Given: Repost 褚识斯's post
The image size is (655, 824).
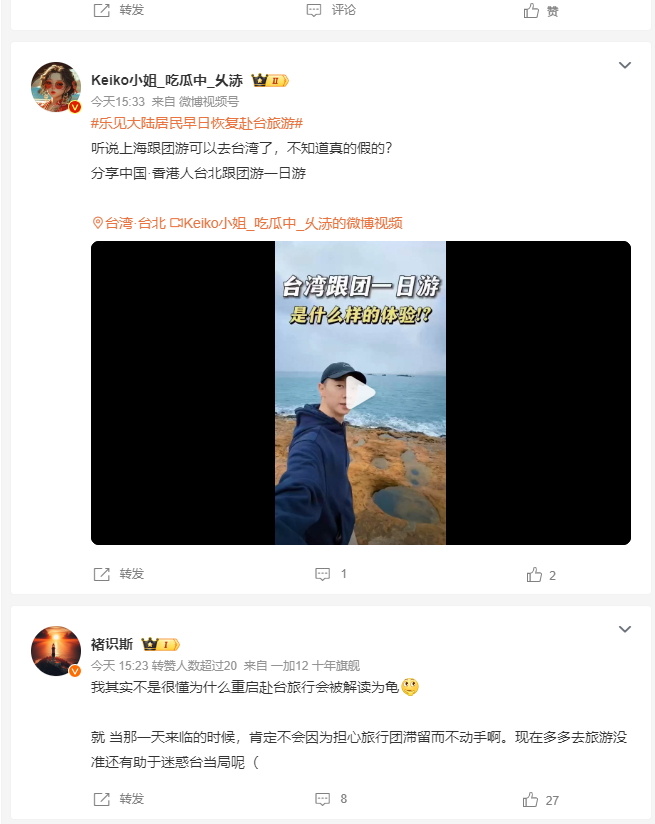Looking at the screenshot, I should point(119,799).
